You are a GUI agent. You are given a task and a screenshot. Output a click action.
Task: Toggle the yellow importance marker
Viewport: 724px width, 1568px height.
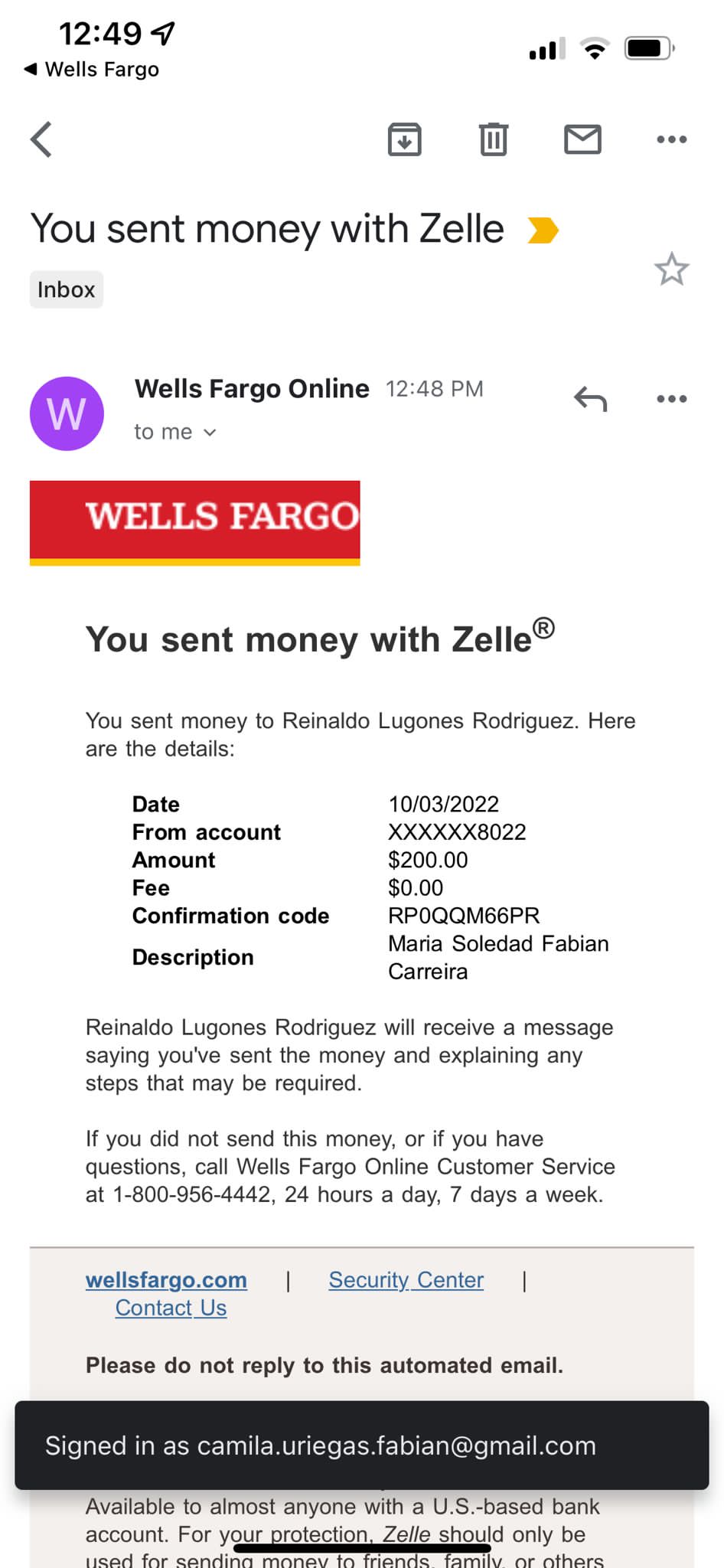coord(543,230)
